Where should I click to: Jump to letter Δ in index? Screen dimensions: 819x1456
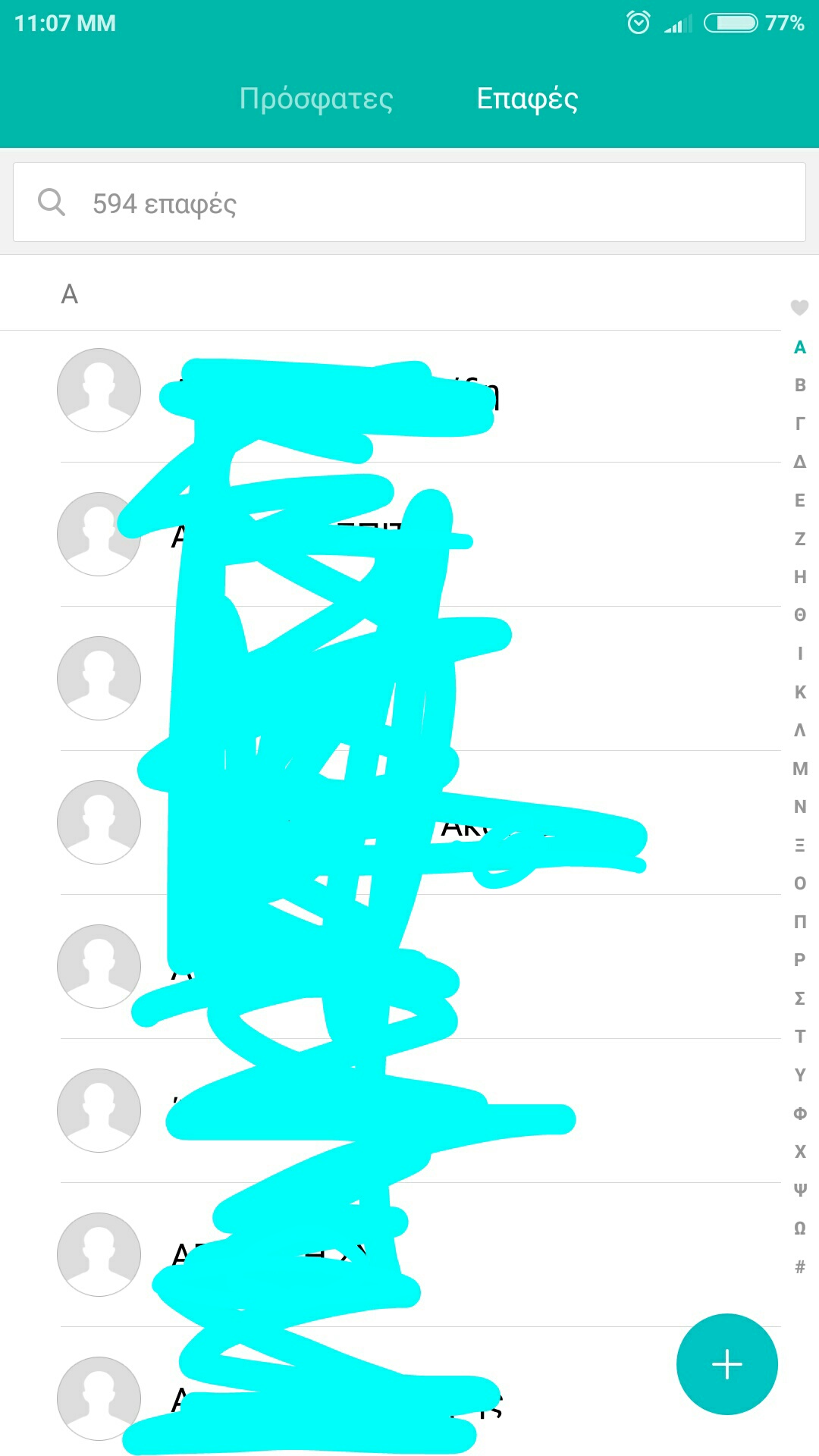[x=799, y=462]
